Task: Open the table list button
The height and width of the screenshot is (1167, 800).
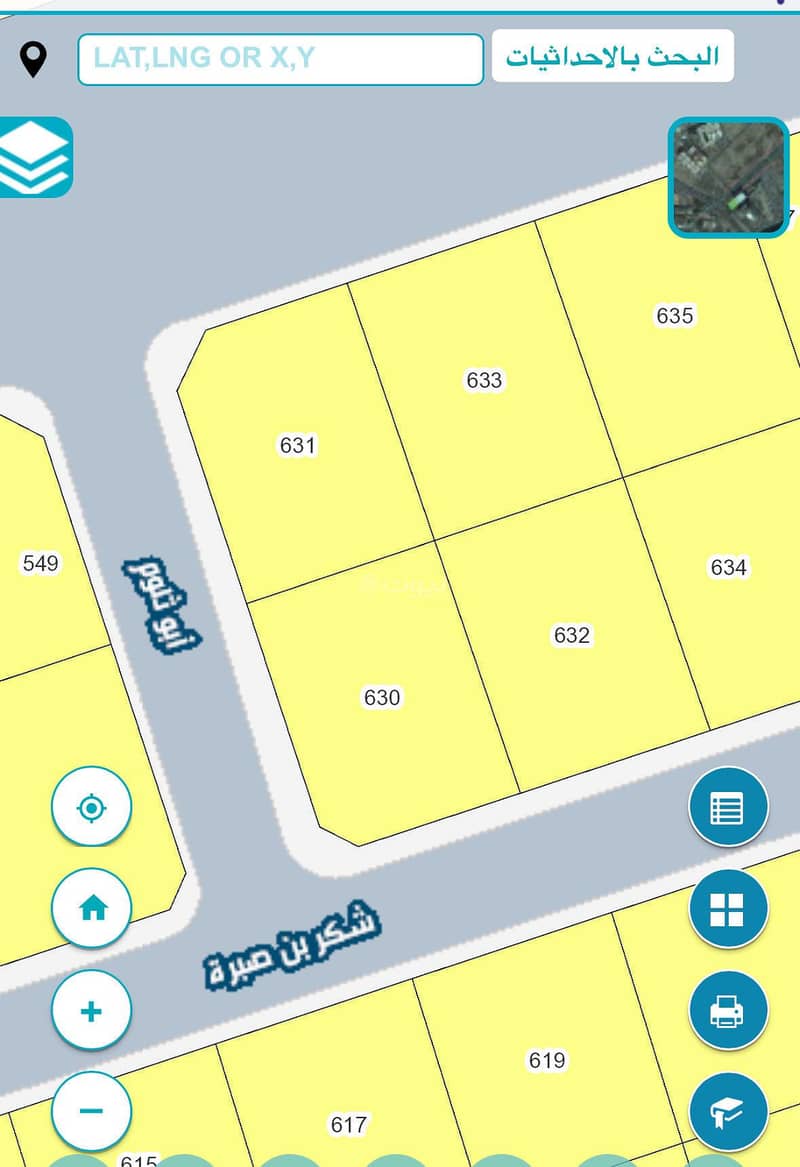Action: coord(728,807)
